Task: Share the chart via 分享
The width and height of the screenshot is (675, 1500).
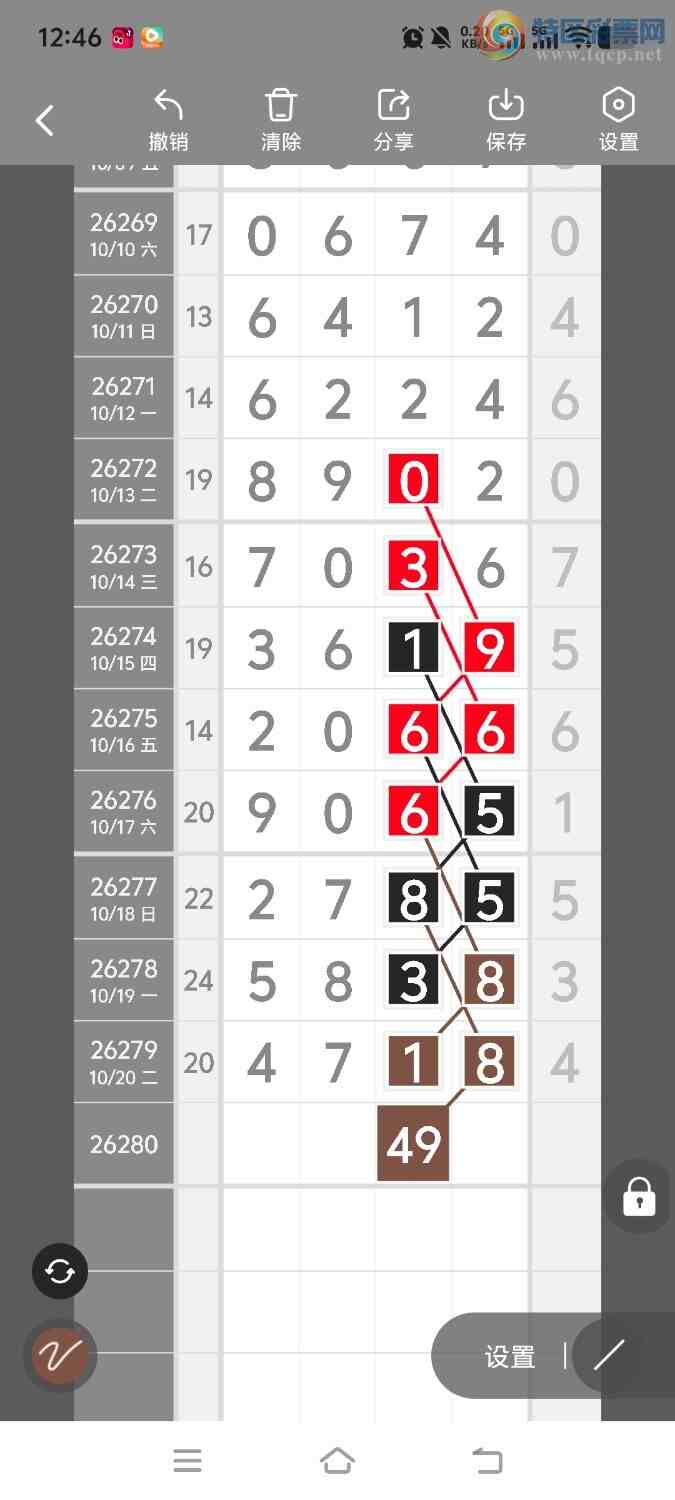Action: pos(394,121)
